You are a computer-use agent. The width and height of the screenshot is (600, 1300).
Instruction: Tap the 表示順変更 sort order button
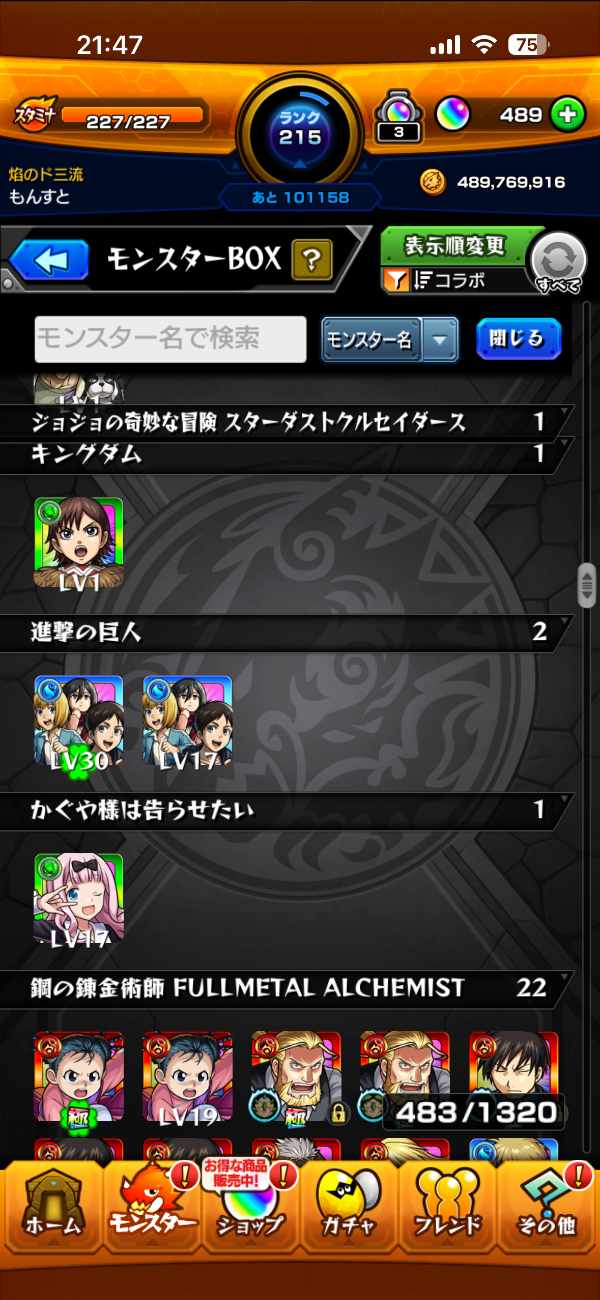click(455, 245)
